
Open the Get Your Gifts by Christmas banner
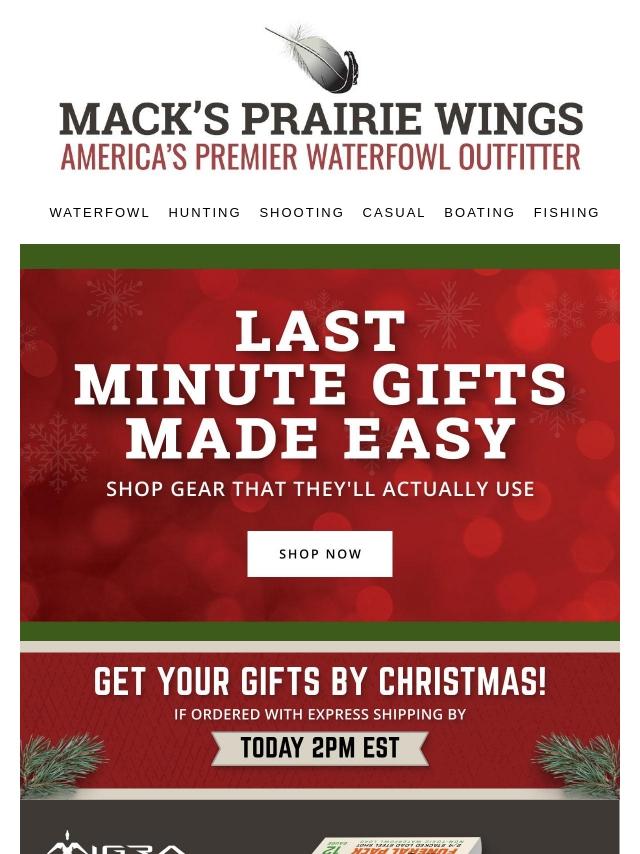[320, 721]
